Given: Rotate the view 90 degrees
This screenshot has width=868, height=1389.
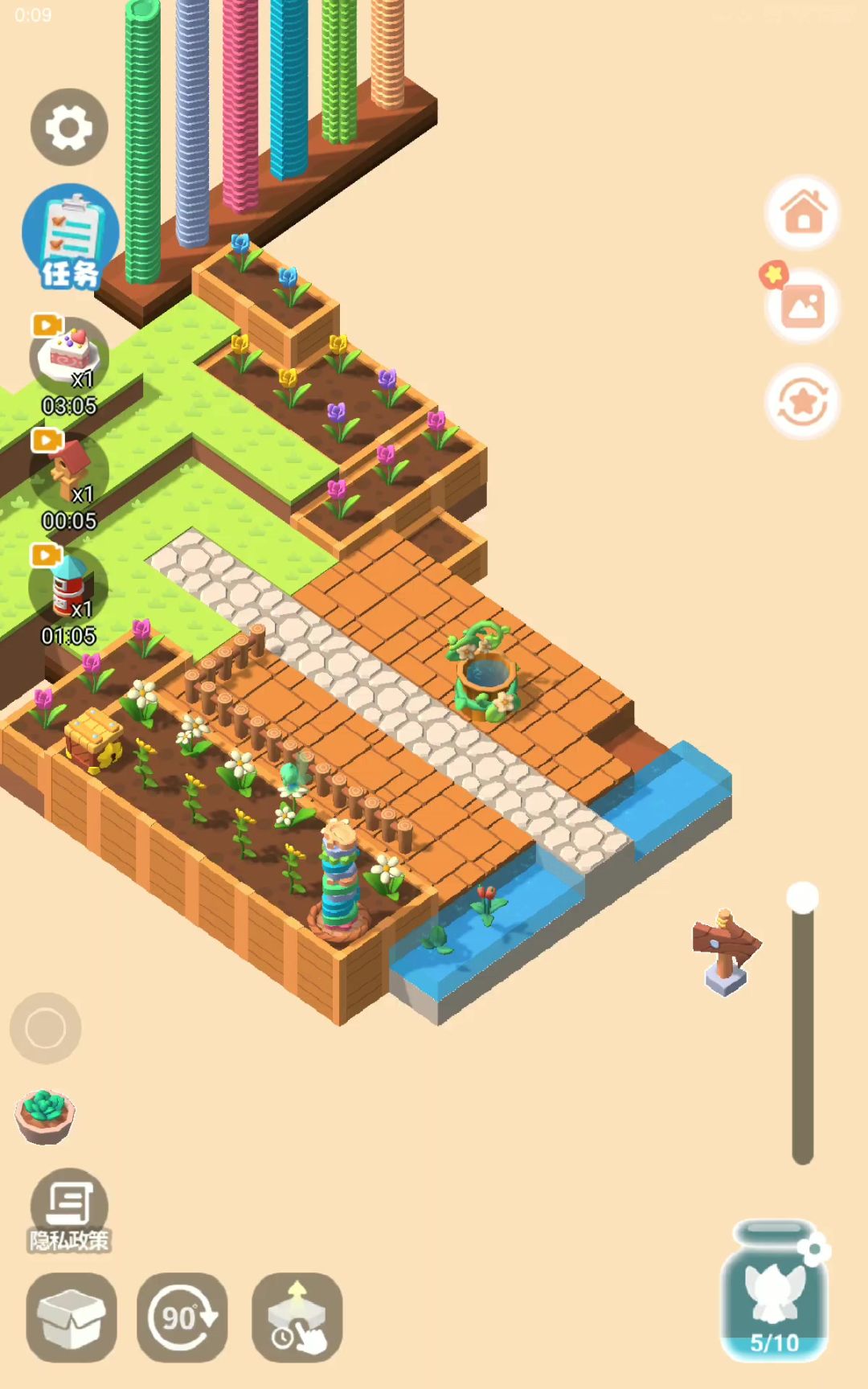Looking at the screenshot, I should pyautogui.click(x=182, y=1317).
